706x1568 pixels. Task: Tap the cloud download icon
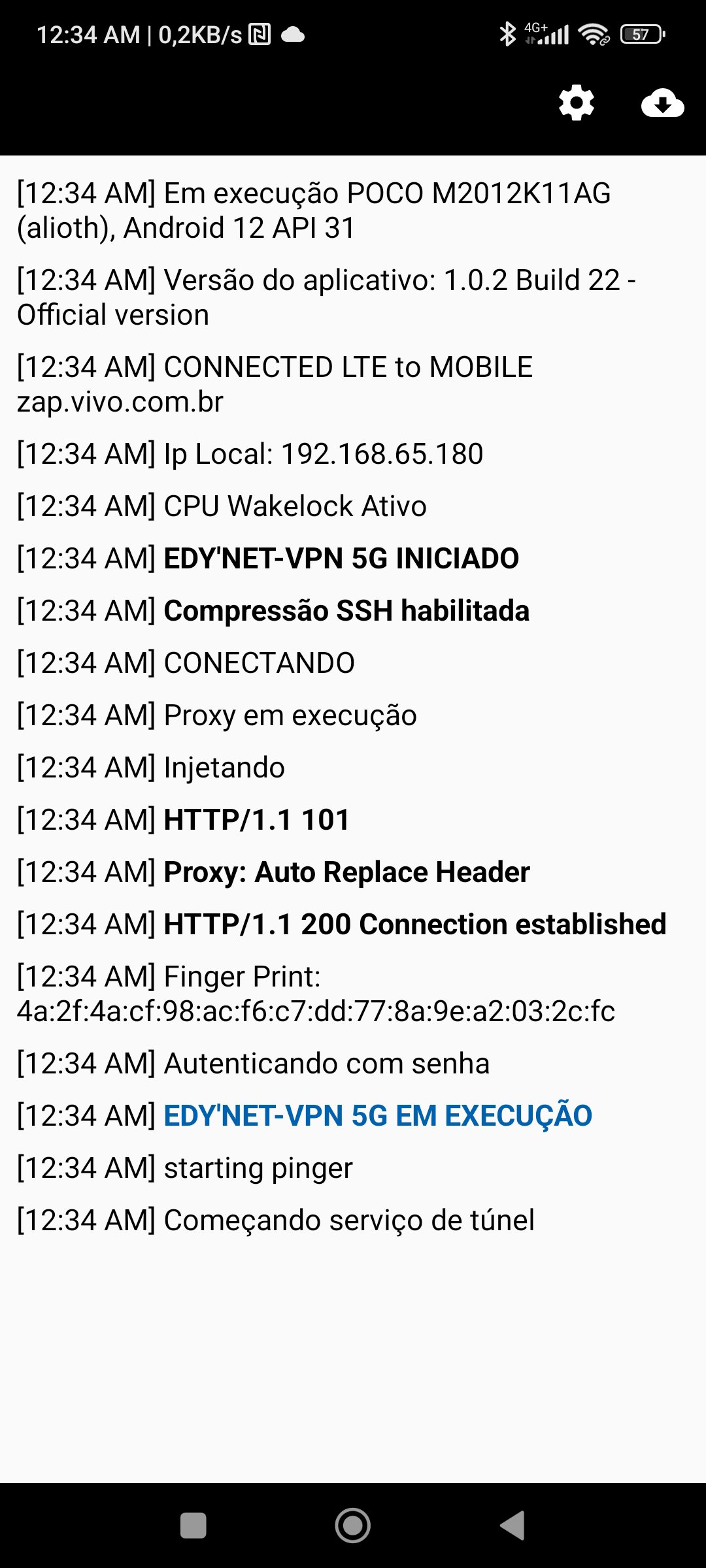[663, 103]
